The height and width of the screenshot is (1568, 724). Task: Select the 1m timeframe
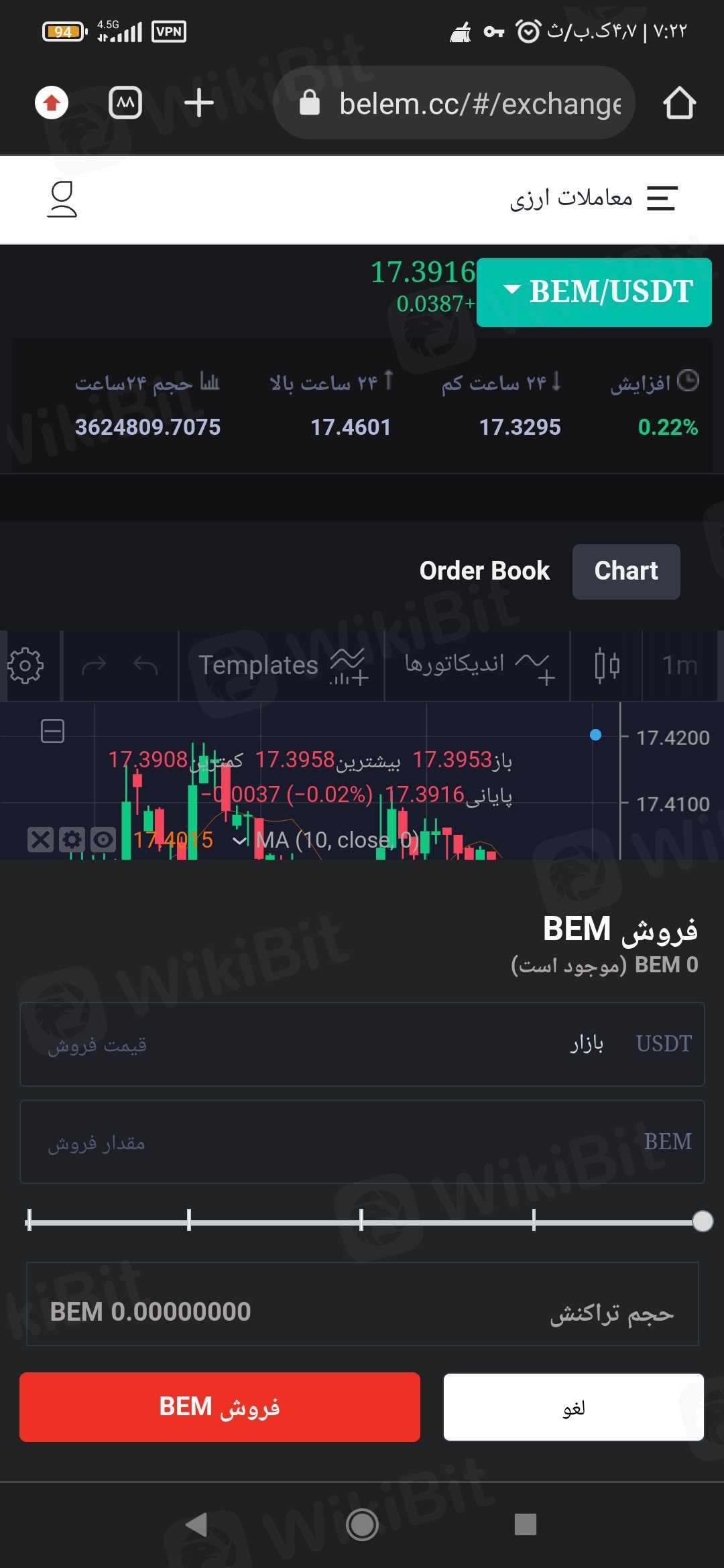point(679,665)
